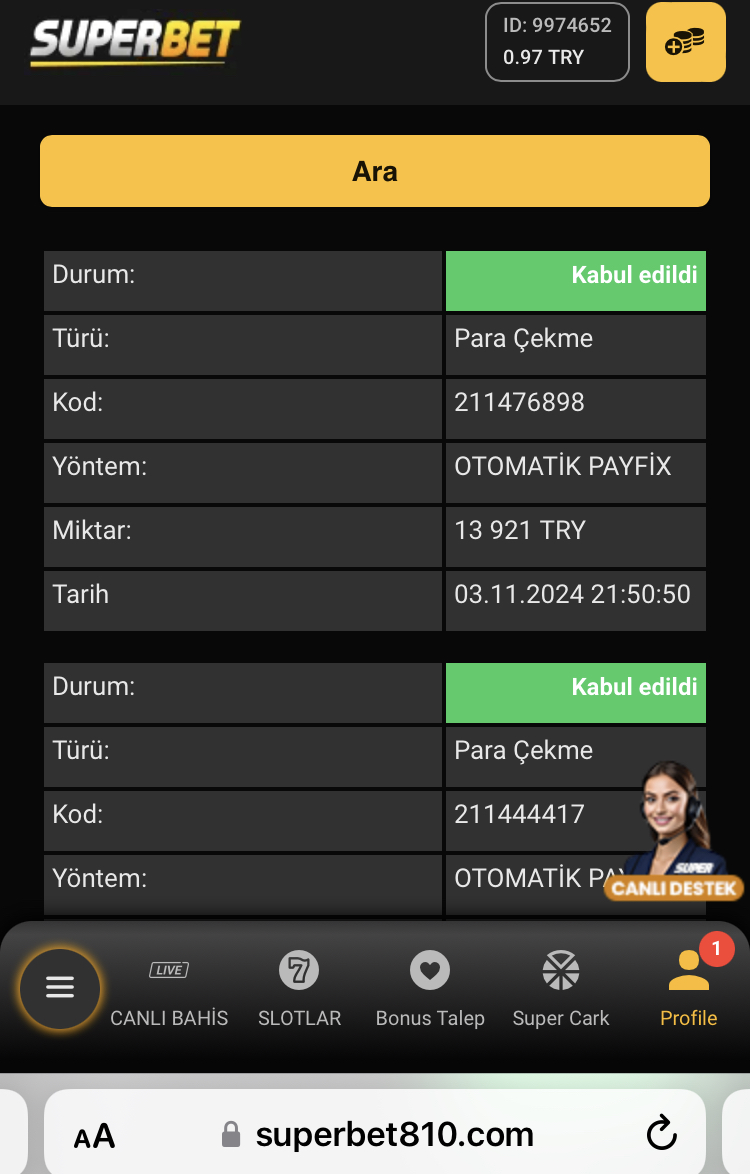Switch to the Profile tab
Viewport: 750px width, 1174px height.
(689, 990)
